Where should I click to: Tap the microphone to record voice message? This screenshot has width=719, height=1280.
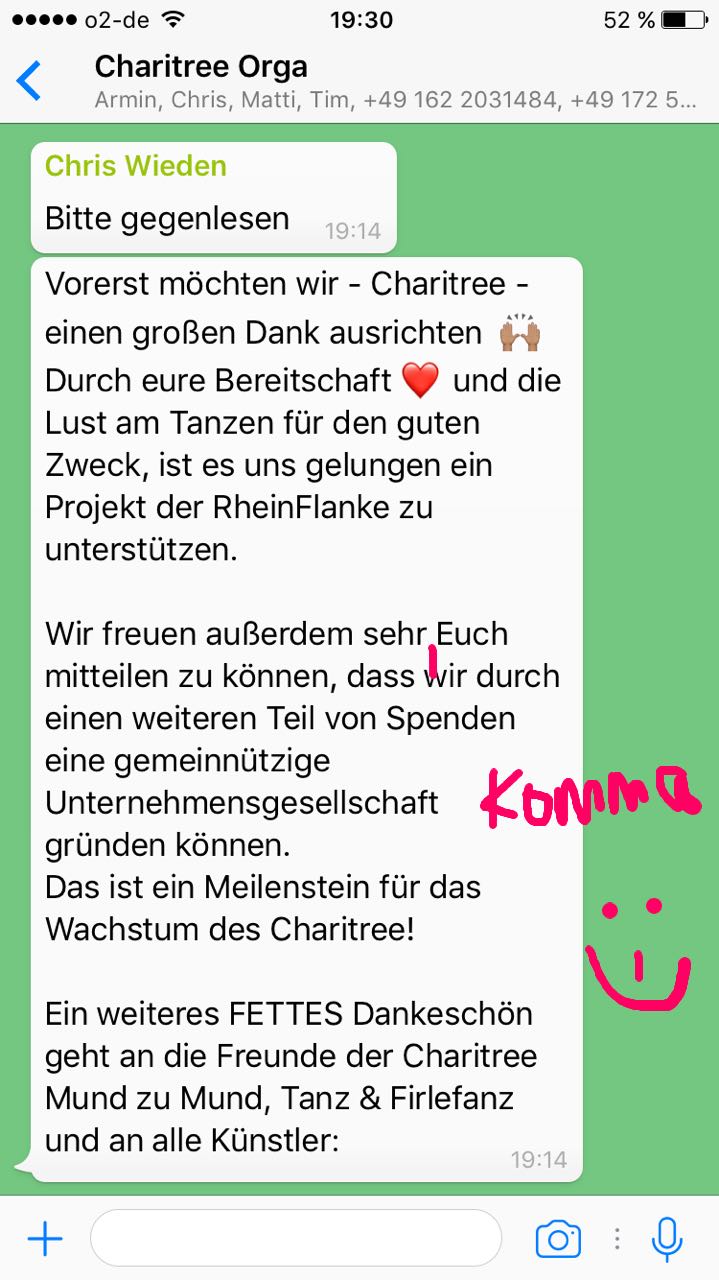click(666, 1240)
